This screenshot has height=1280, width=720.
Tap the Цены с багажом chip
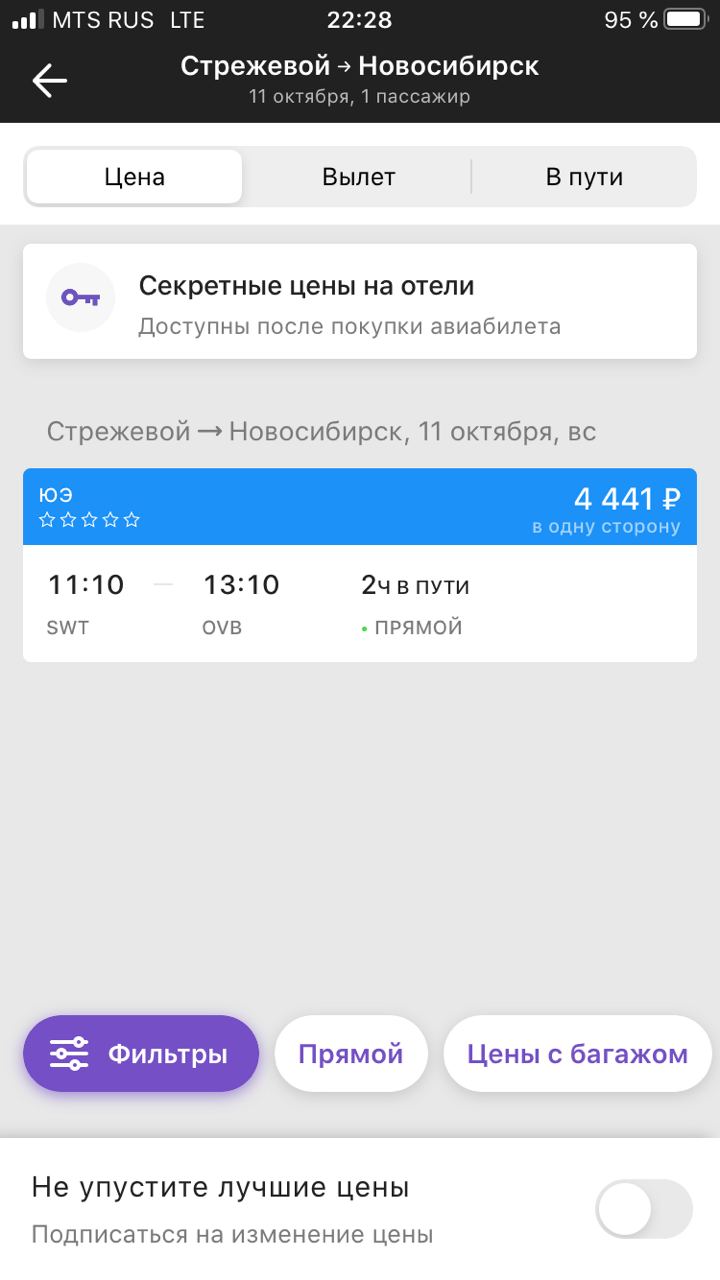click(577, 1054)
